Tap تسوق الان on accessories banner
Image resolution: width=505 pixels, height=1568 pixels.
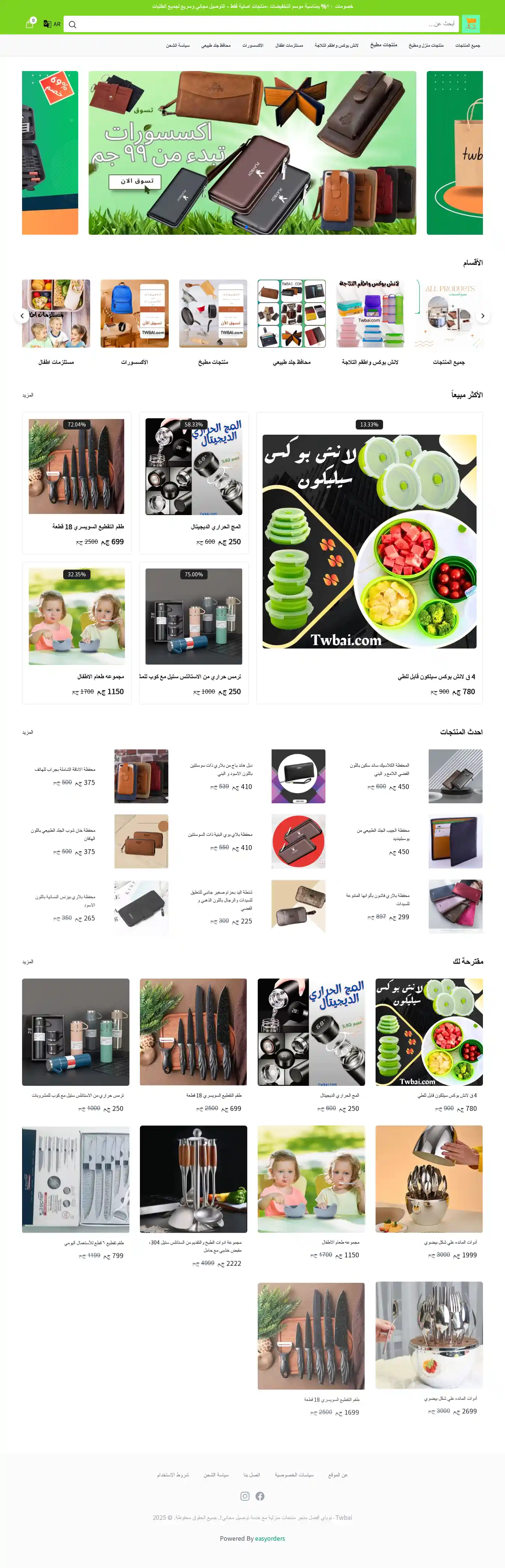[x=136, y=181]
